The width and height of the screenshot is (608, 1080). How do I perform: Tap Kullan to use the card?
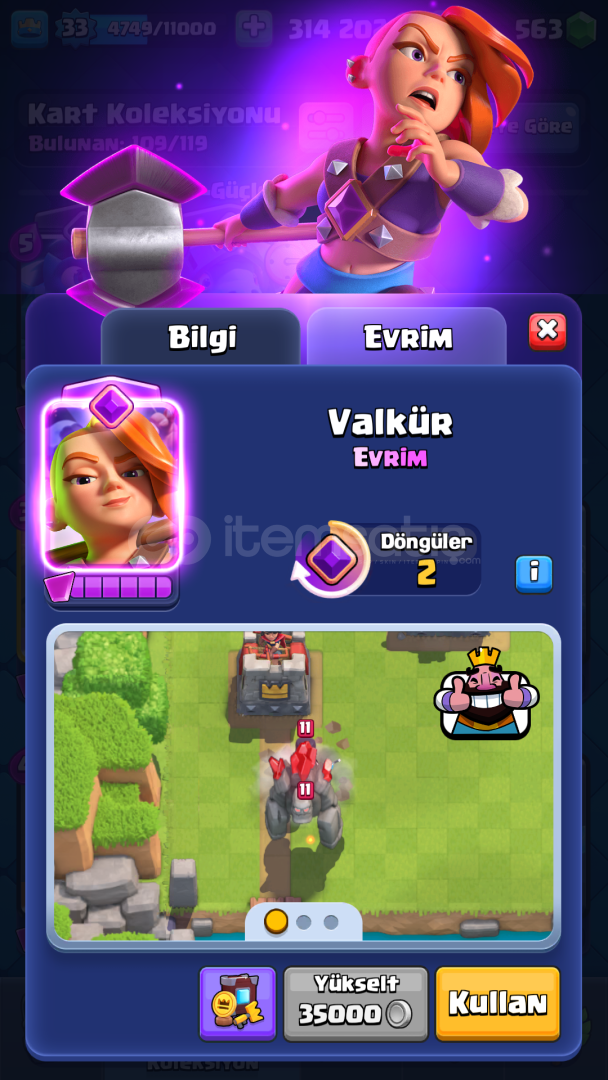[x=497, y=1004]
